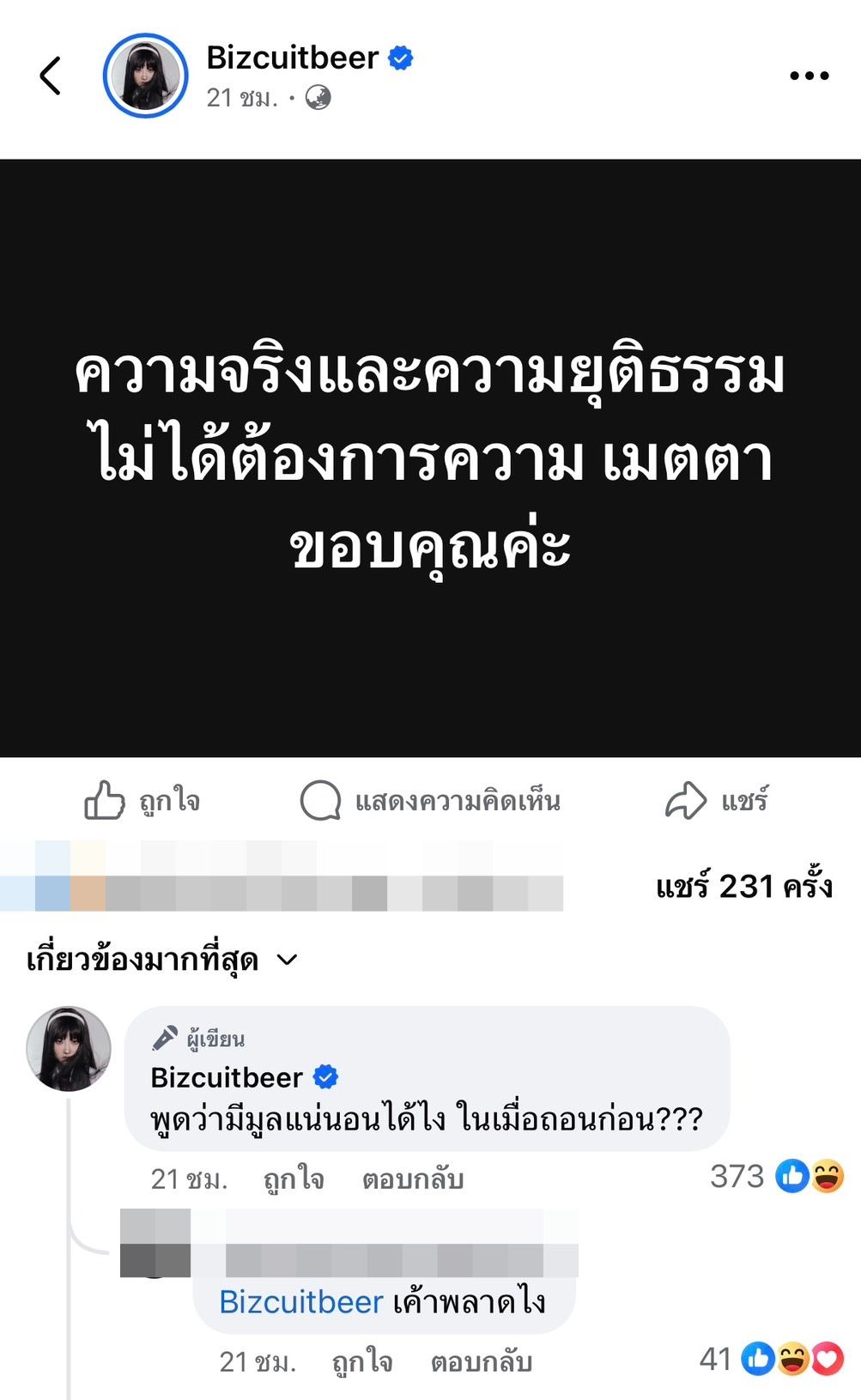
Task: Like the reply เค้าพลาดไง
Action: (x=362, y=1361)
